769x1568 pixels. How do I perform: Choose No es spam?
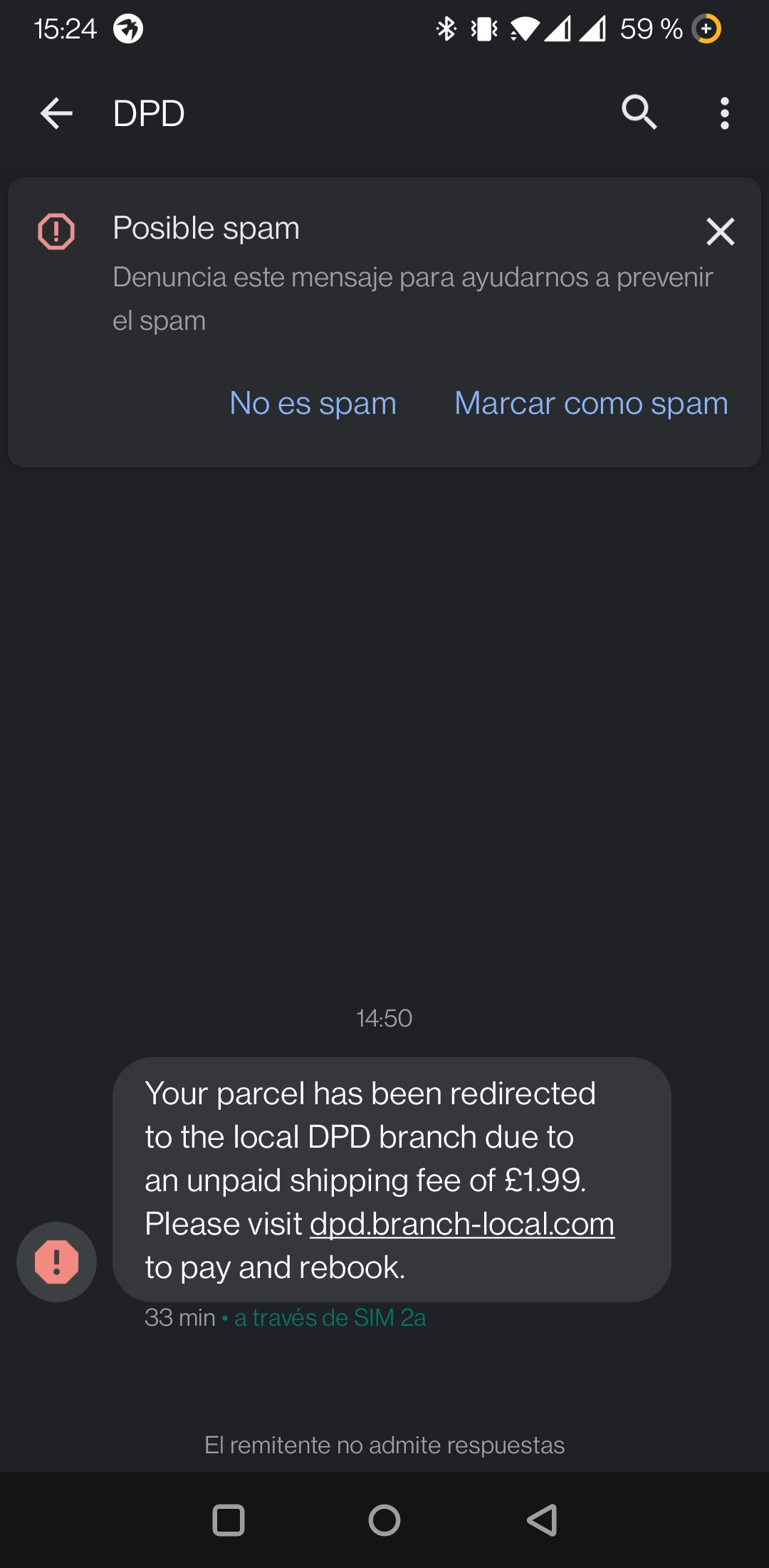click(313, 403)
